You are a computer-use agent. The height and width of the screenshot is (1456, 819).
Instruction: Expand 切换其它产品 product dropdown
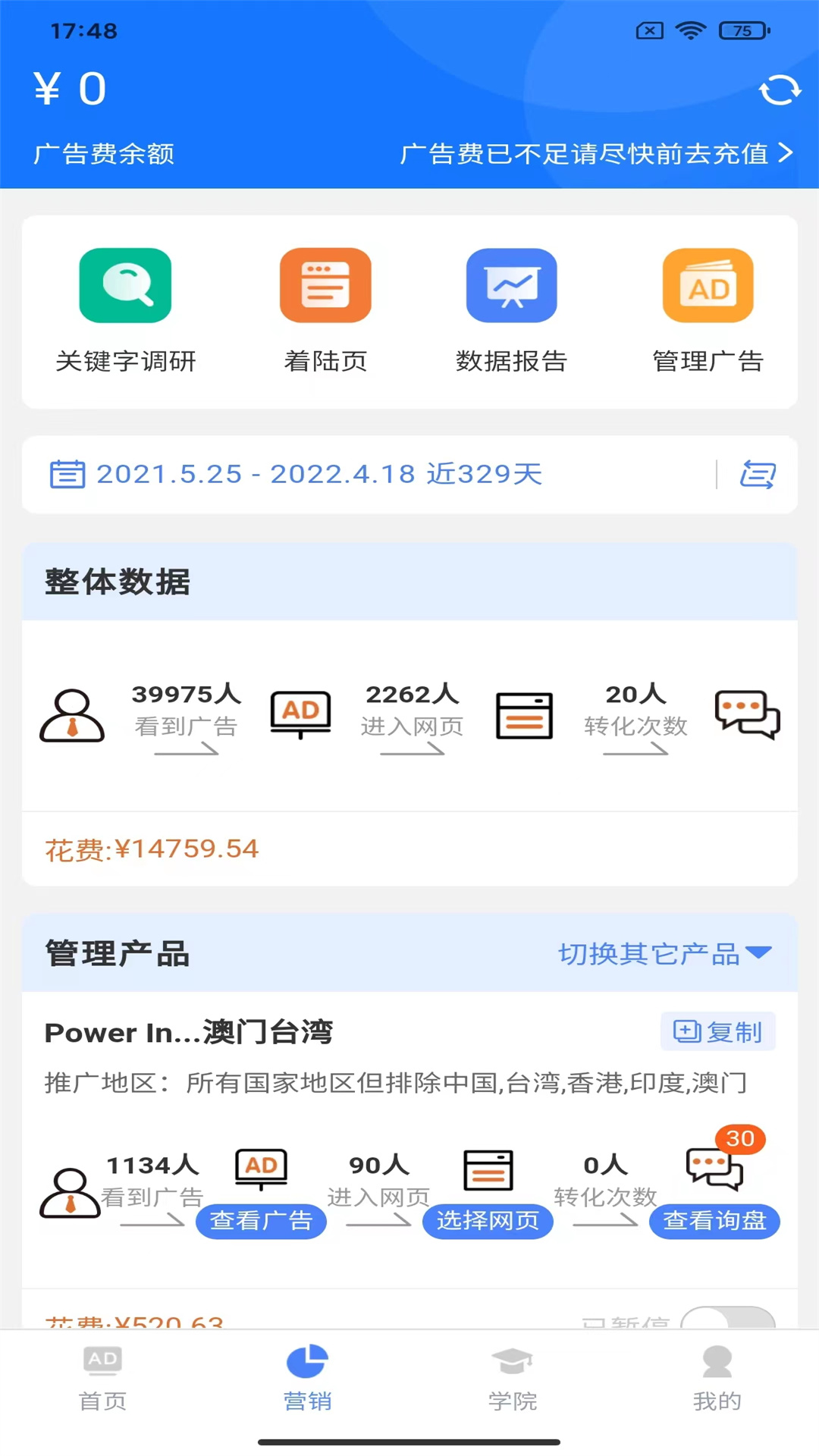(664, 954)
